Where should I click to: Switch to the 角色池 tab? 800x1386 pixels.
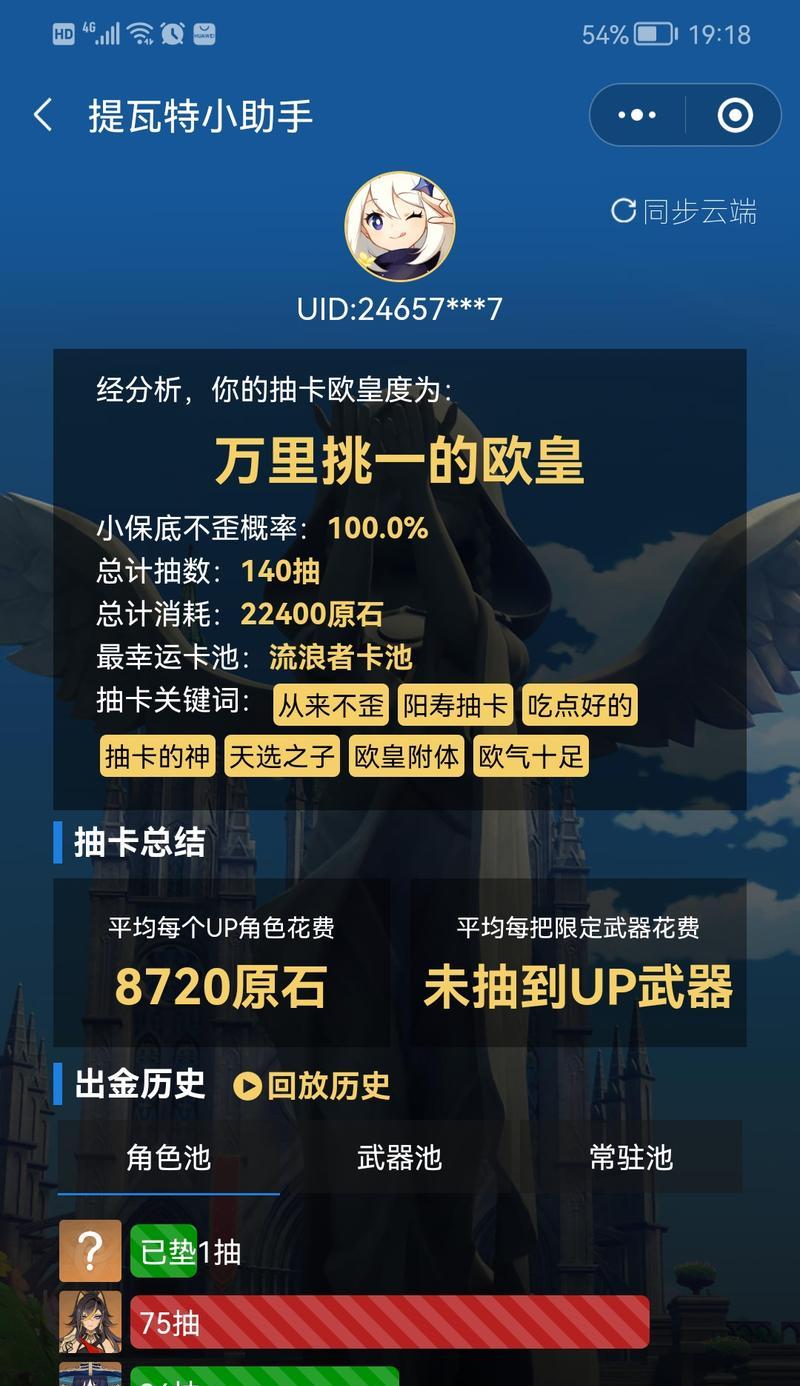click(x=168, y=1158)
